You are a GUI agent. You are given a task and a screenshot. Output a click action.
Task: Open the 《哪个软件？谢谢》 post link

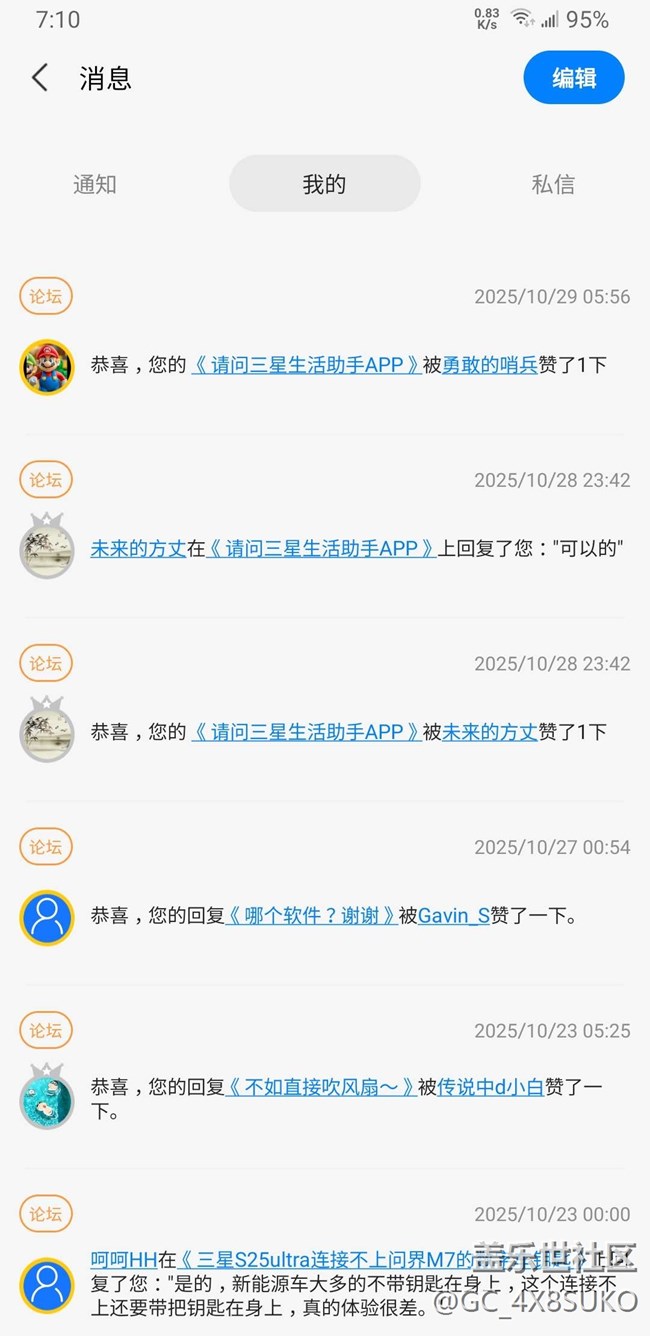pyautogui.click(x=312, y=915)
